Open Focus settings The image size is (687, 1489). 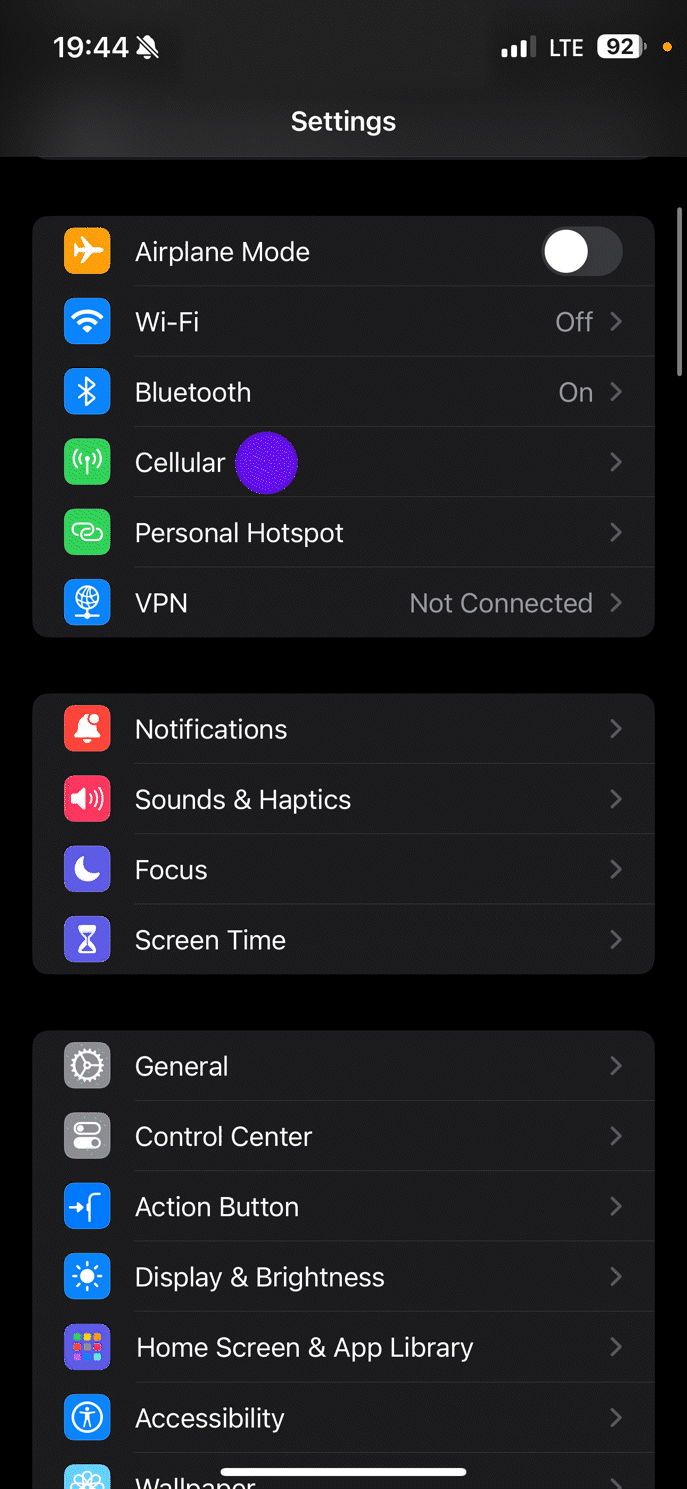coord(343,870)
